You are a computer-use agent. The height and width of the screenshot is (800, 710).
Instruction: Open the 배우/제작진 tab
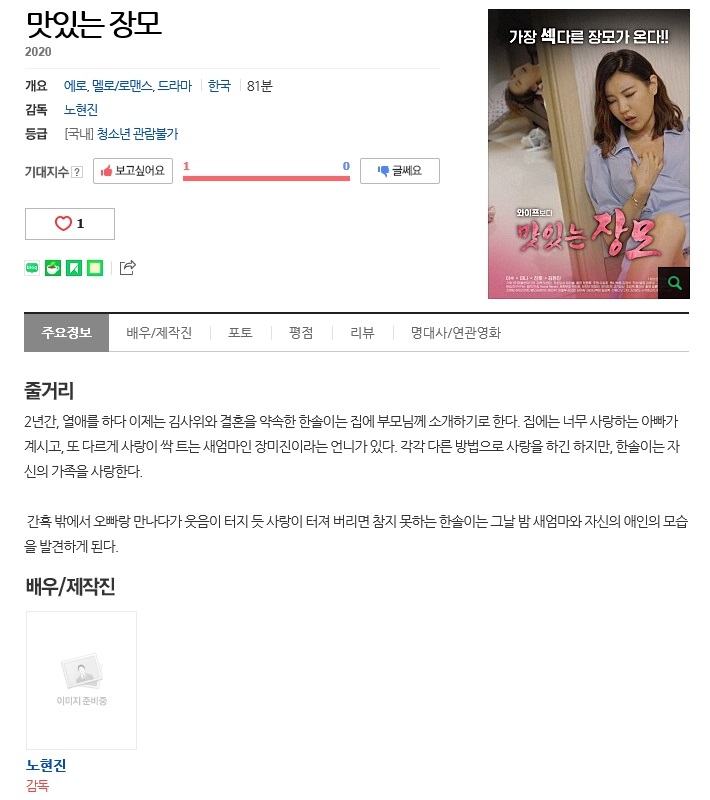tap(159, 333)
